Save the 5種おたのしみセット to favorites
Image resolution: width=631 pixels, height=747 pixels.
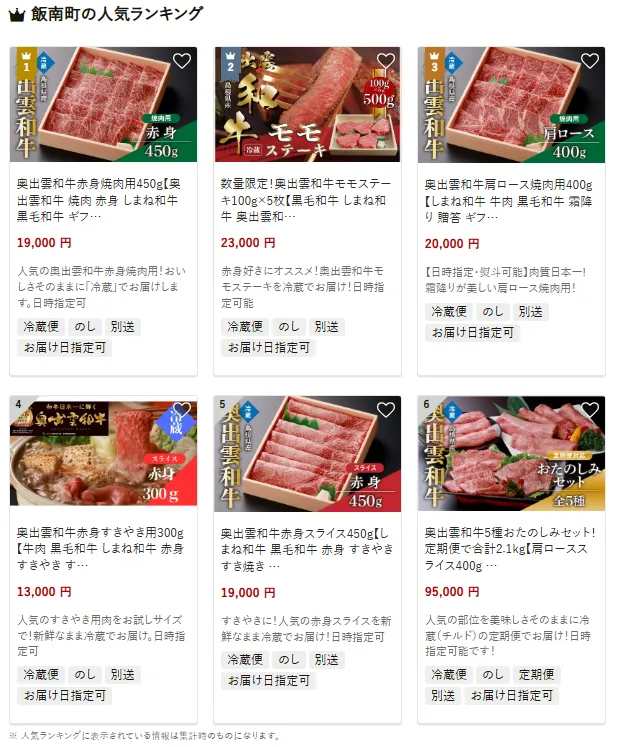tap(589, 410)
